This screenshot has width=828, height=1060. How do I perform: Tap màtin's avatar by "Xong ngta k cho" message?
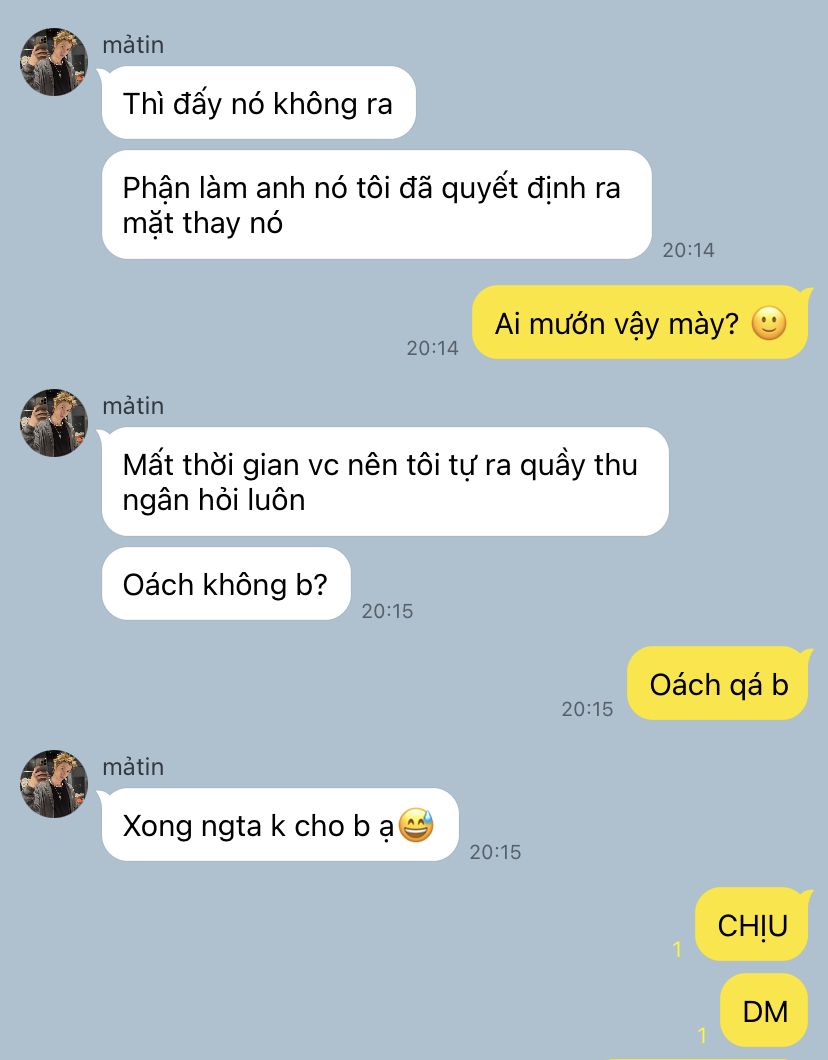54,784
